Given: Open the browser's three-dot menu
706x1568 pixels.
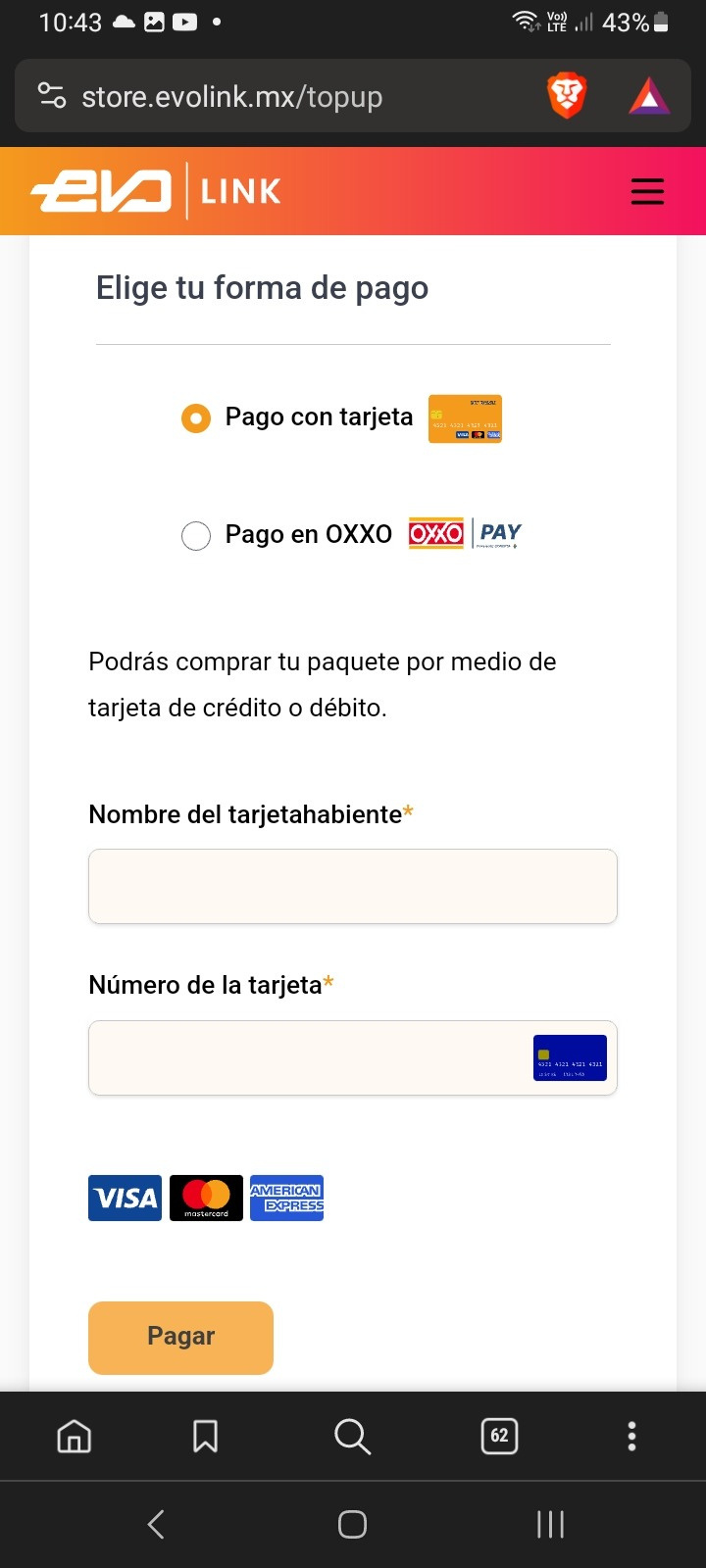Looking at the screenshot, I should 631,1436.
